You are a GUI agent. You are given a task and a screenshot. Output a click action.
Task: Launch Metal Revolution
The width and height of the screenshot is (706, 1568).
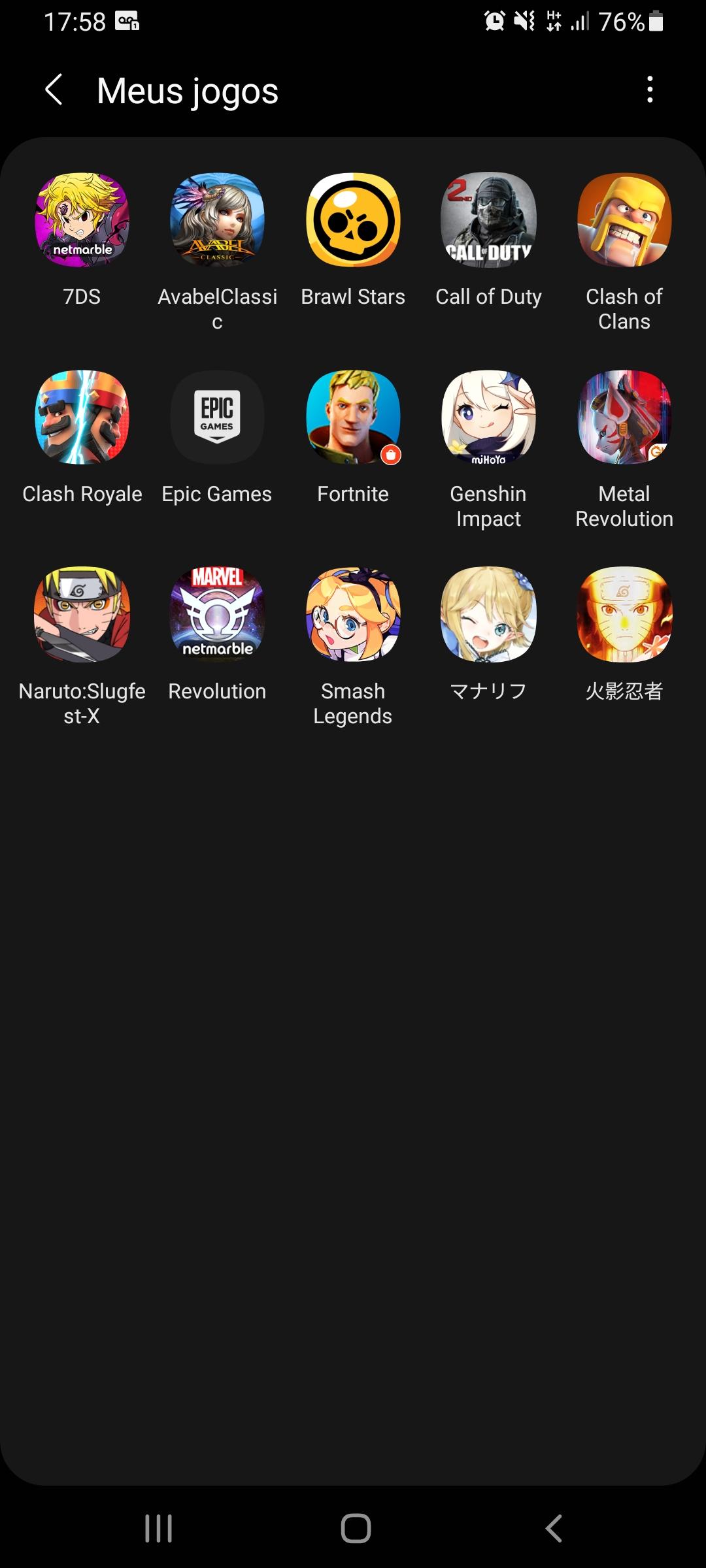tap(624, 418)
